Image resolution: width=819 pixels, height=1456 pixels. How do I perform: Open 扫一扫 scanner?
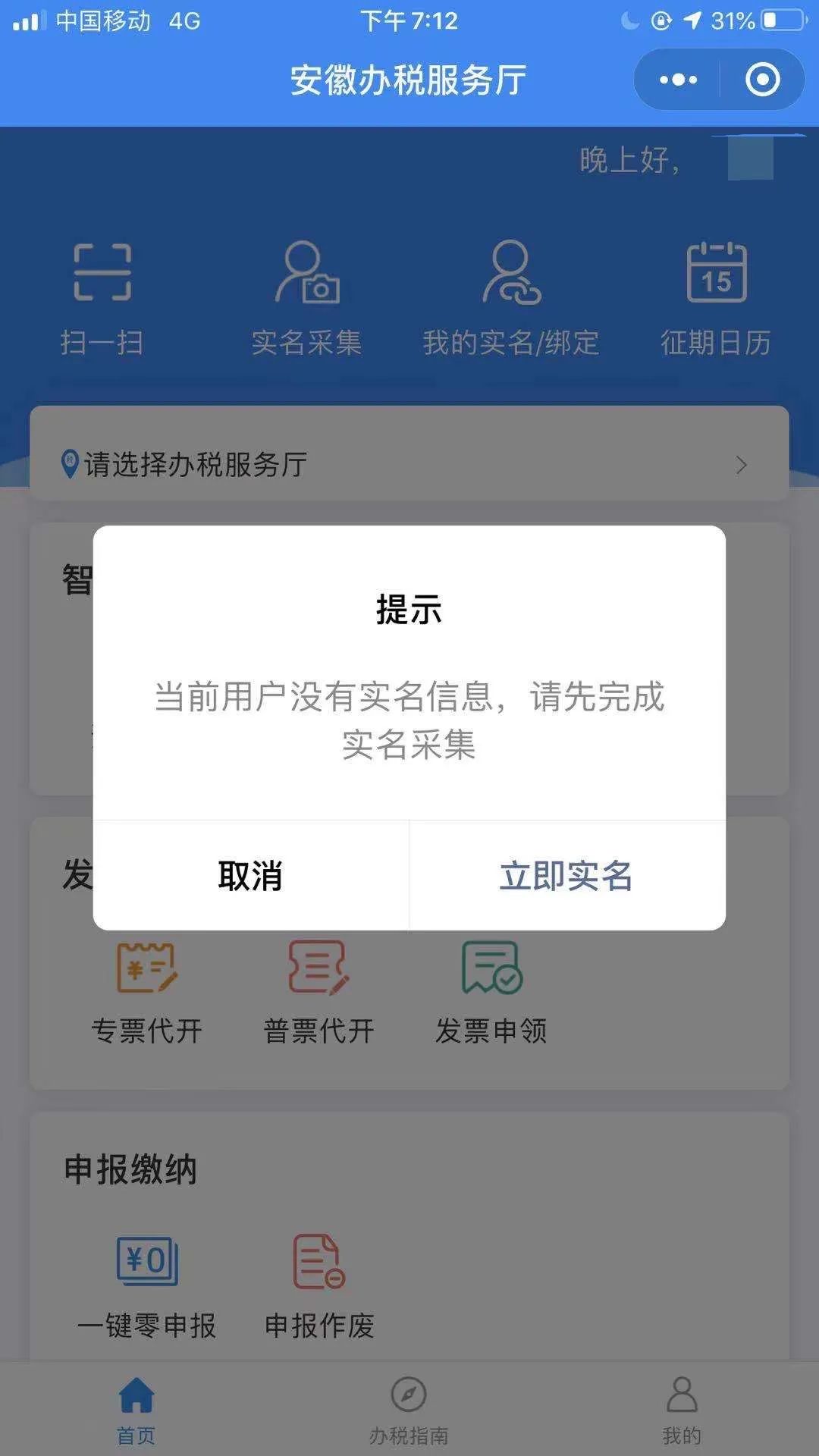(102, 299)
